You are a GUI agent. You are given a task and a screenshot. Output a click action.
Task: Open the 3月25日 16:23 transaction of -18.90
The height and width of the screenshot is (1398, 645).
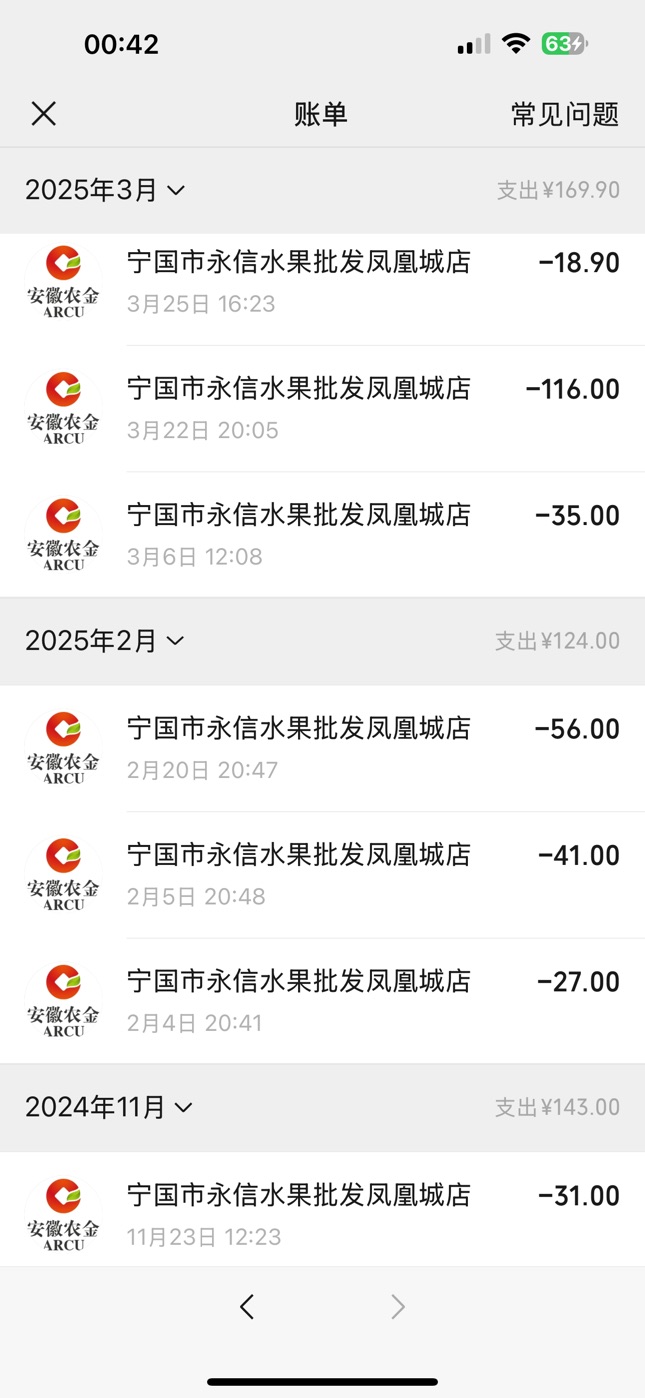pos(322,283)
